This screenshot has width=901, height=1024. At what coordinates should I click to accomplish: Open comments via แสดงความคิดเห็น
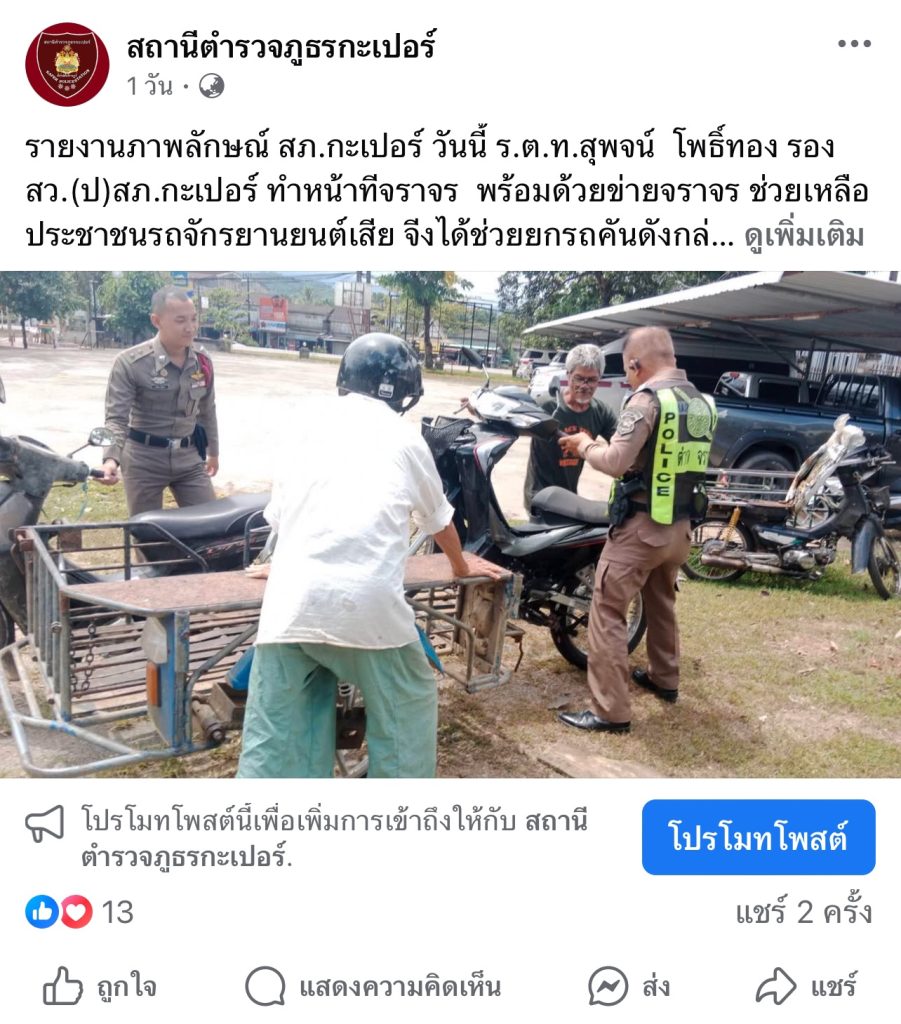pos(372,987)
